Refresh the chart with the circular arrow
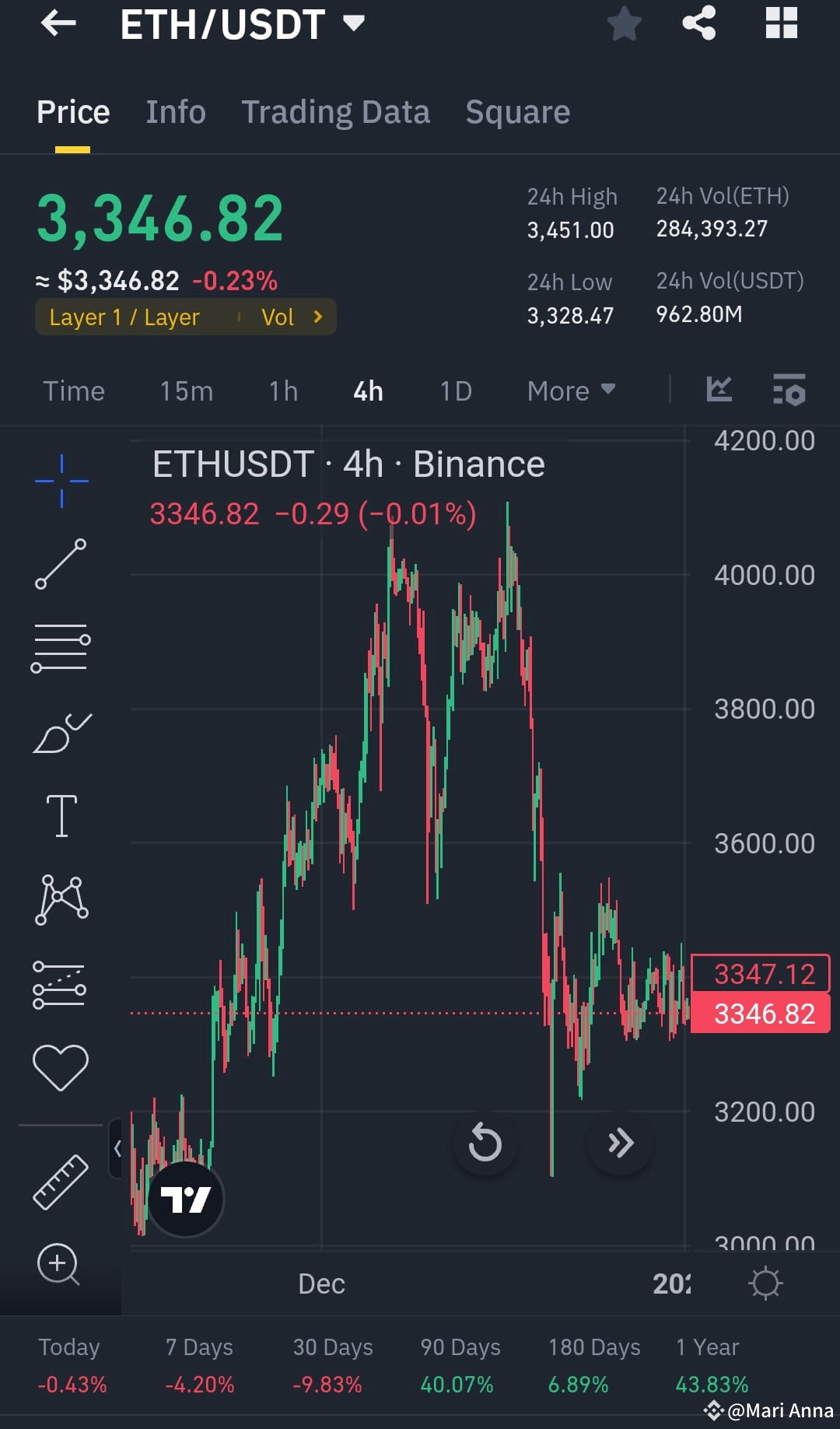 (485, 1144)
